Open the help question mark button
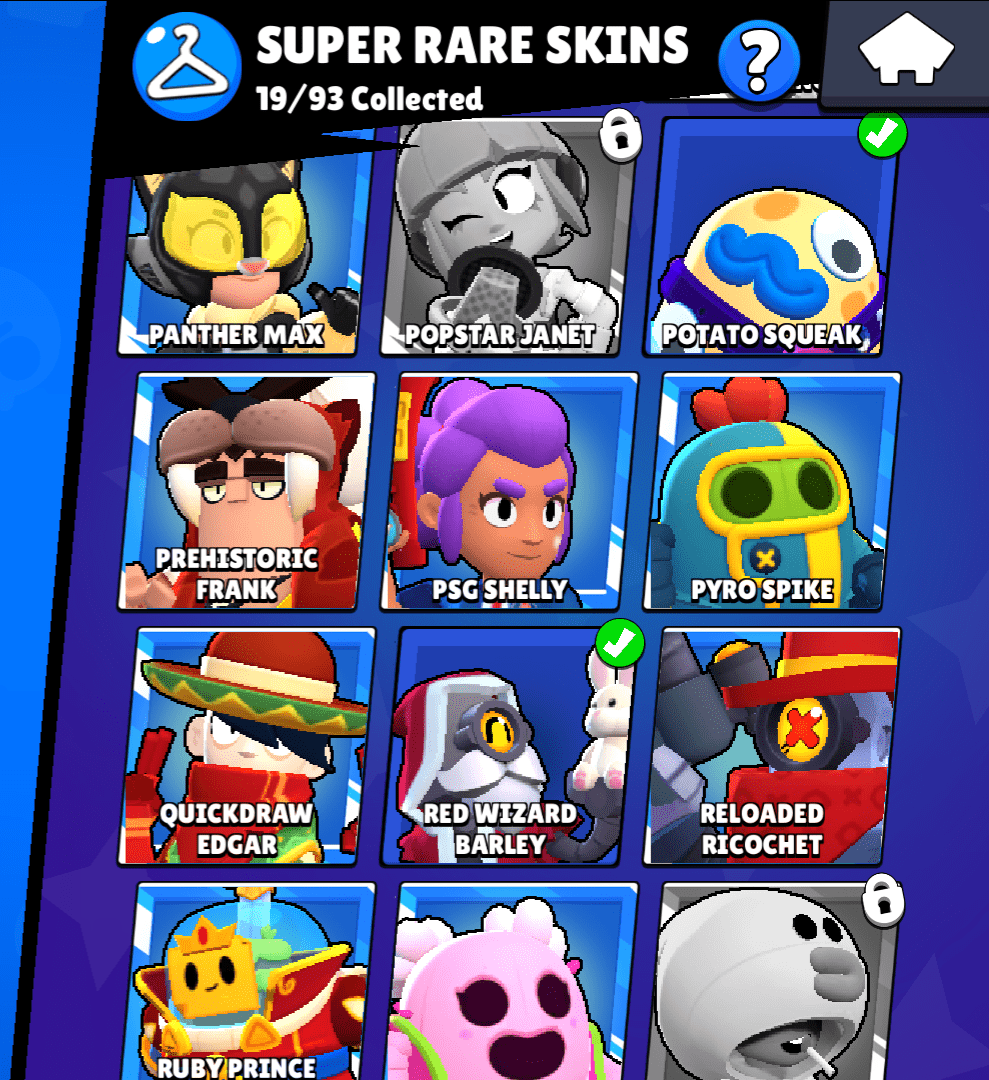 click(759, 61)
